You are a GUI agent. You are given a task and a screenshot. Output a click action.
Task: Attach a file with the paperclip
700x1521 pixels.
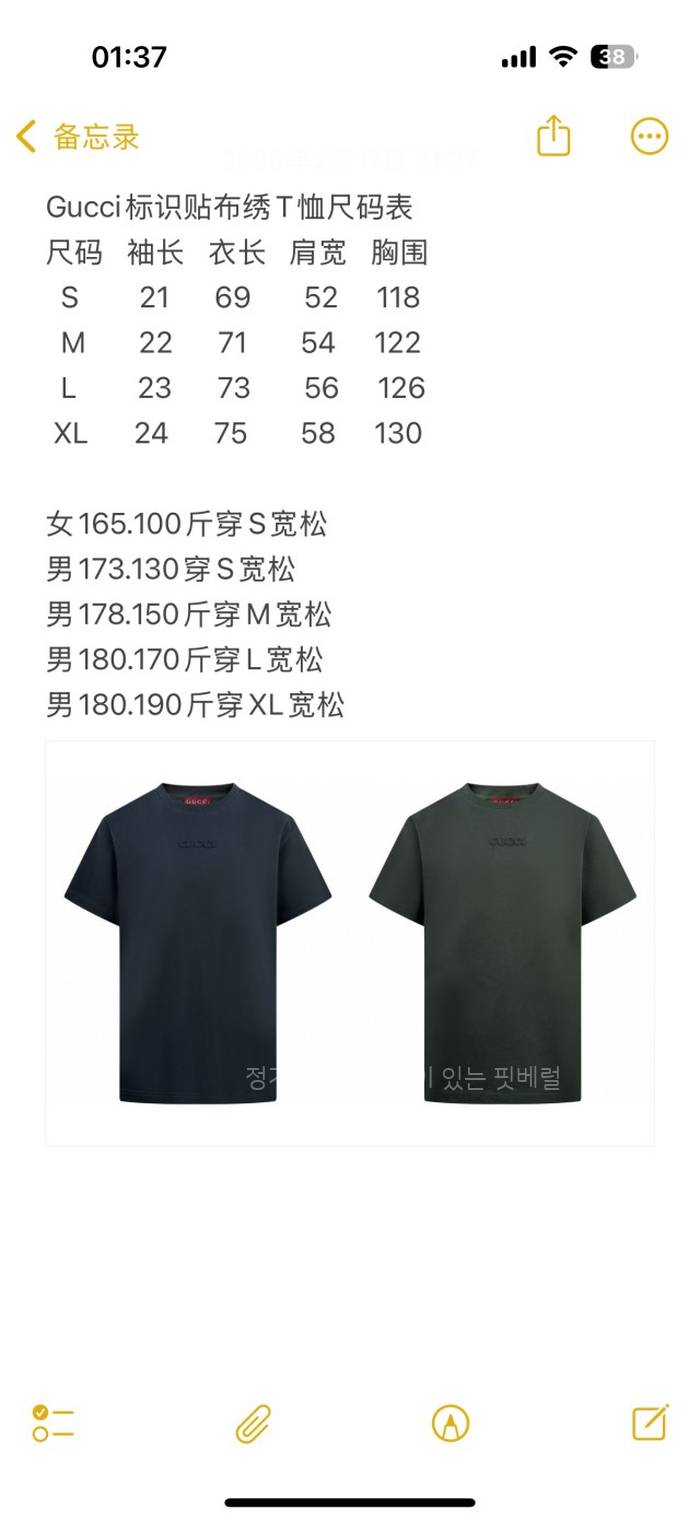253,1422
